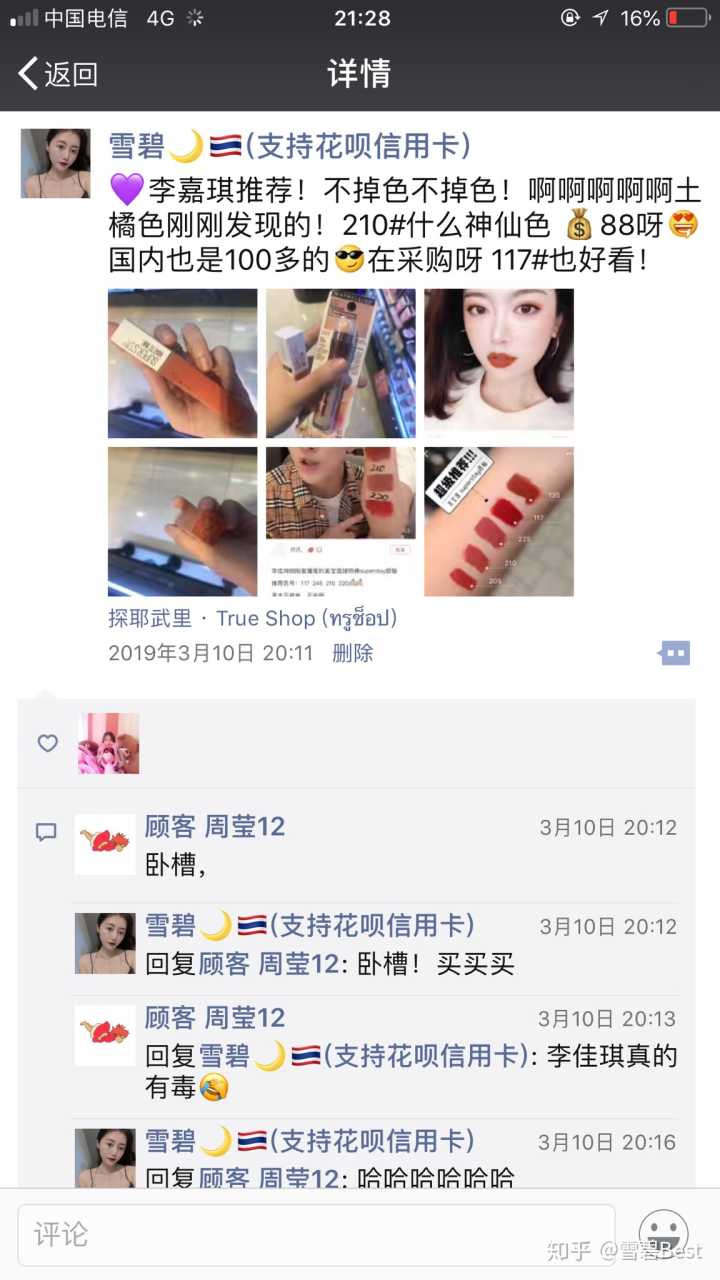This screenshot has height=1280, width=720.
Task: Open the emoji picker beside the comment box
Action: tap(663, 1234)
